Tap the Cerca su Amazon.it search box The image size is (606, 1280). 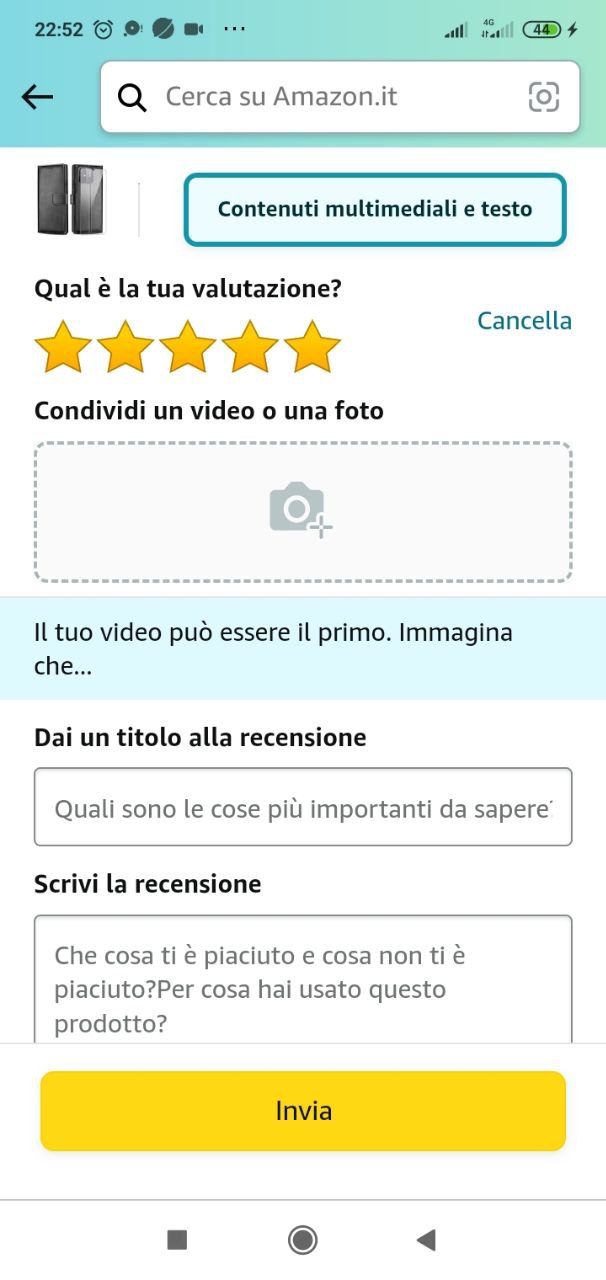pos(320,97)
